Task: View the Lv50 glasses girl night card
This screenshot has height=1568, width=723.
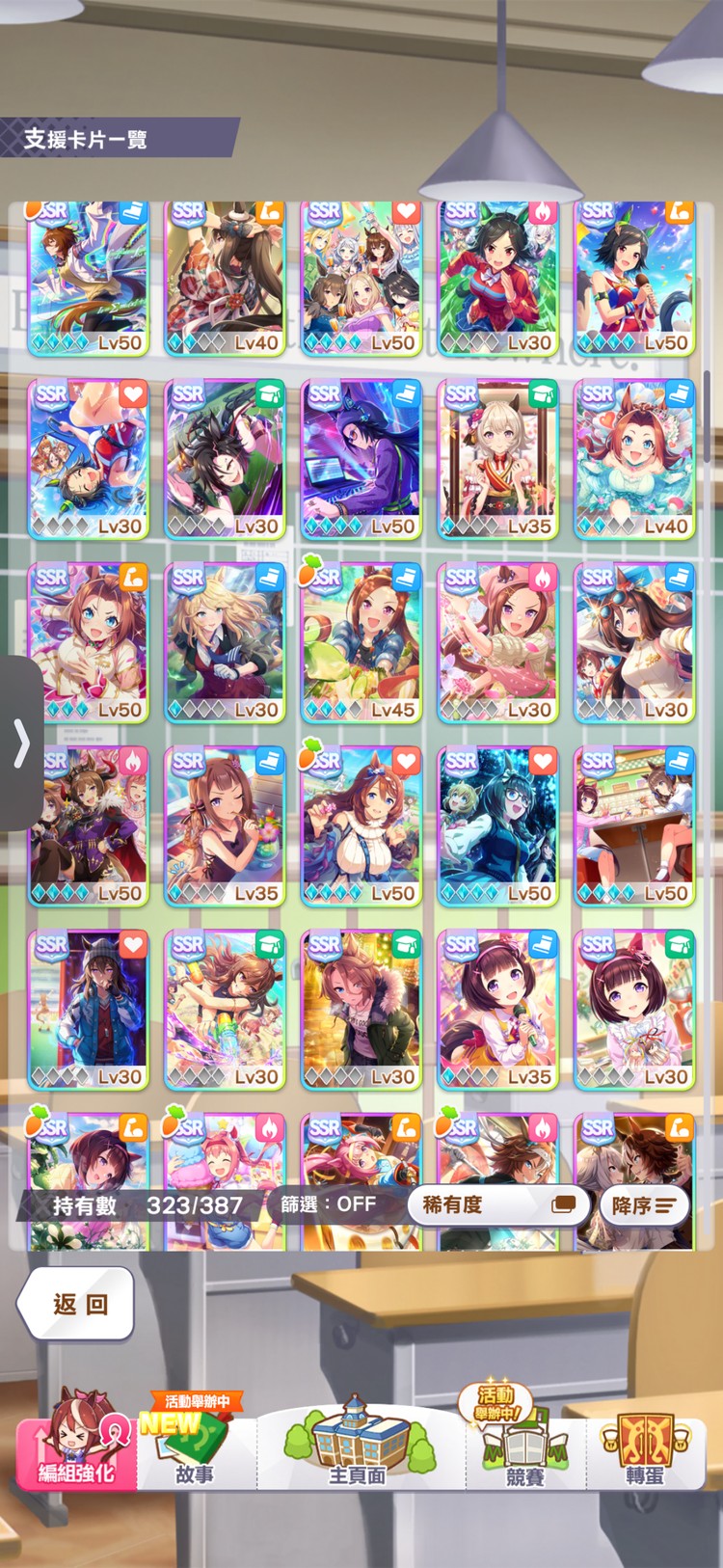Action: [497, 825]
